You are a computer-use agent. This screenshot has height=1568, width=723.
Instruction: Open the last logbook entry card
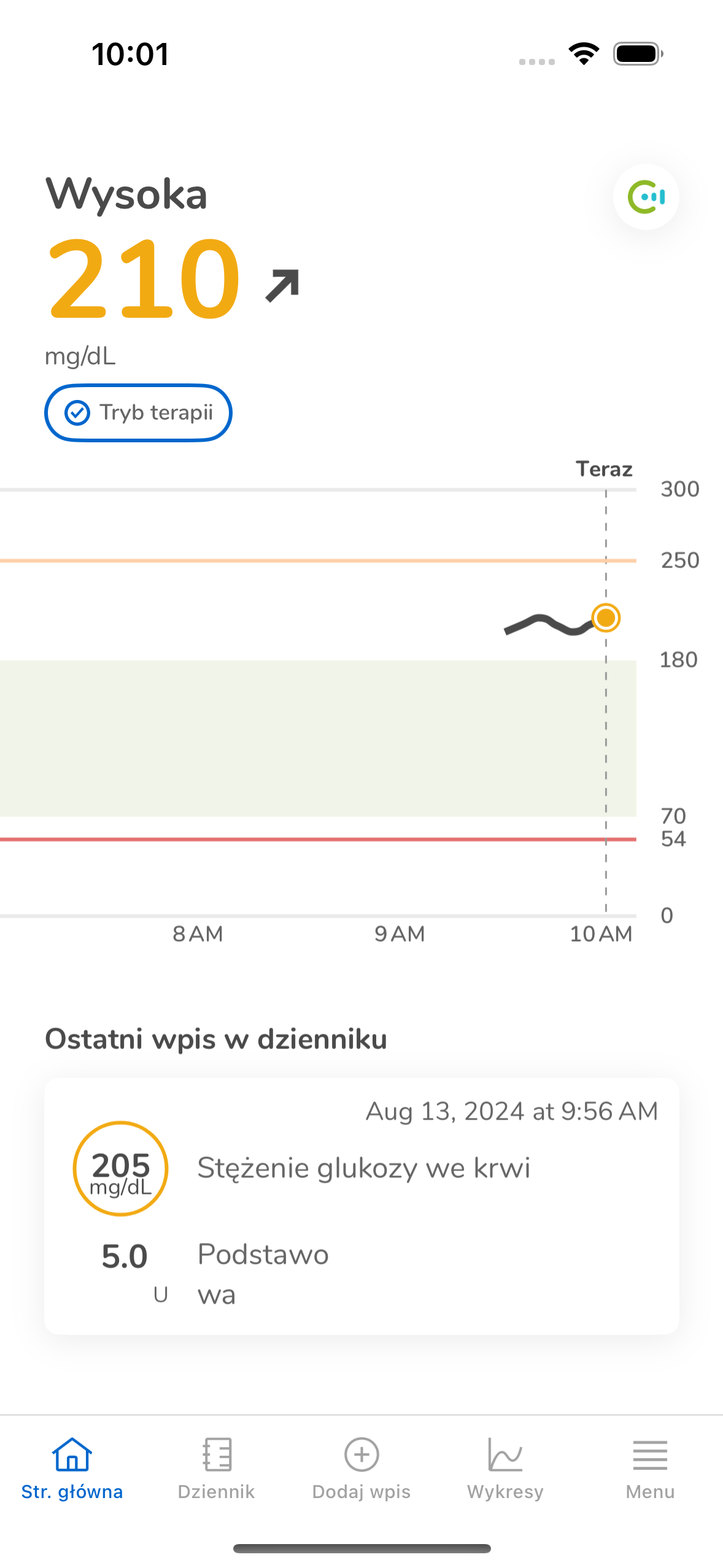click(x=361, y=1205)
